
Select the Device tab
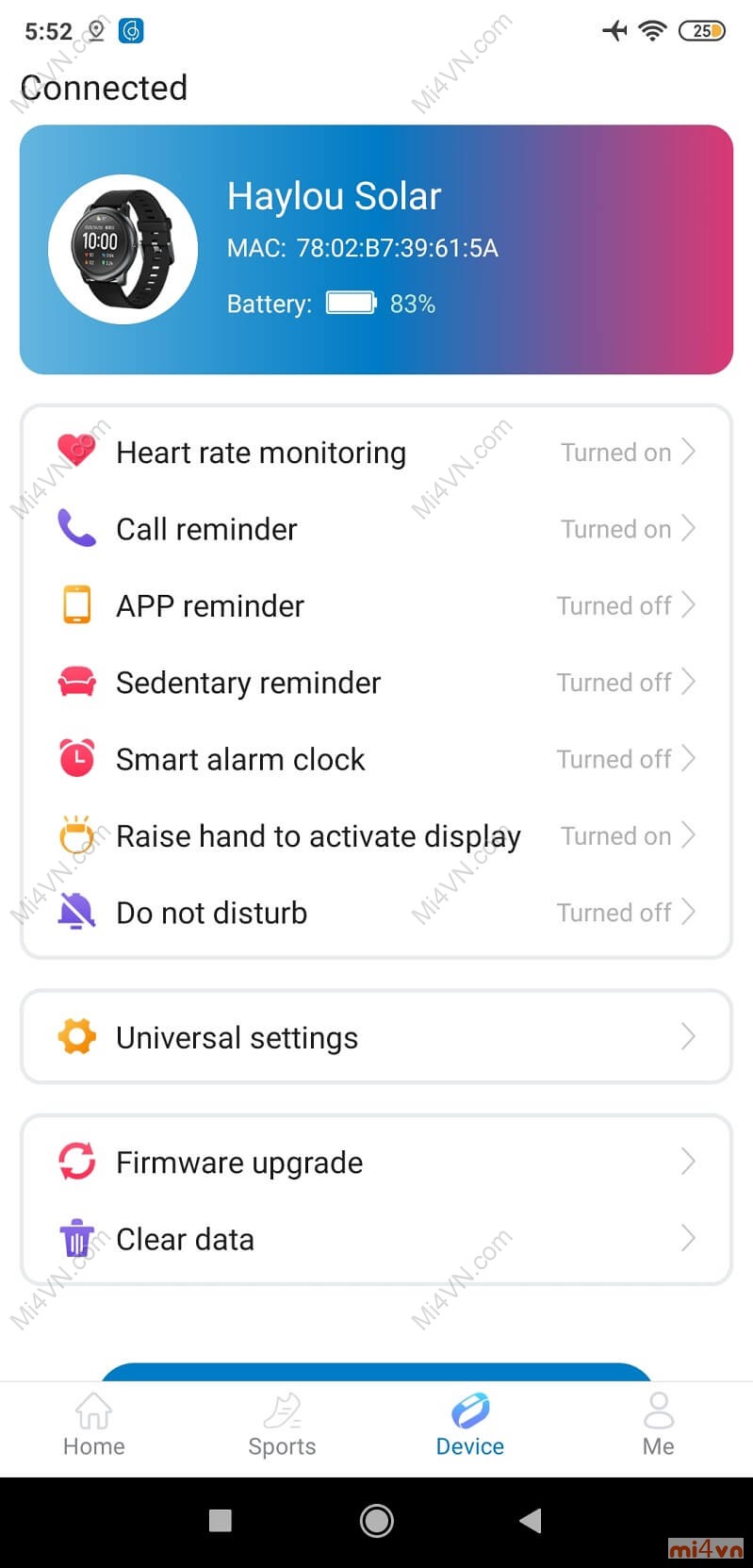469,1426
